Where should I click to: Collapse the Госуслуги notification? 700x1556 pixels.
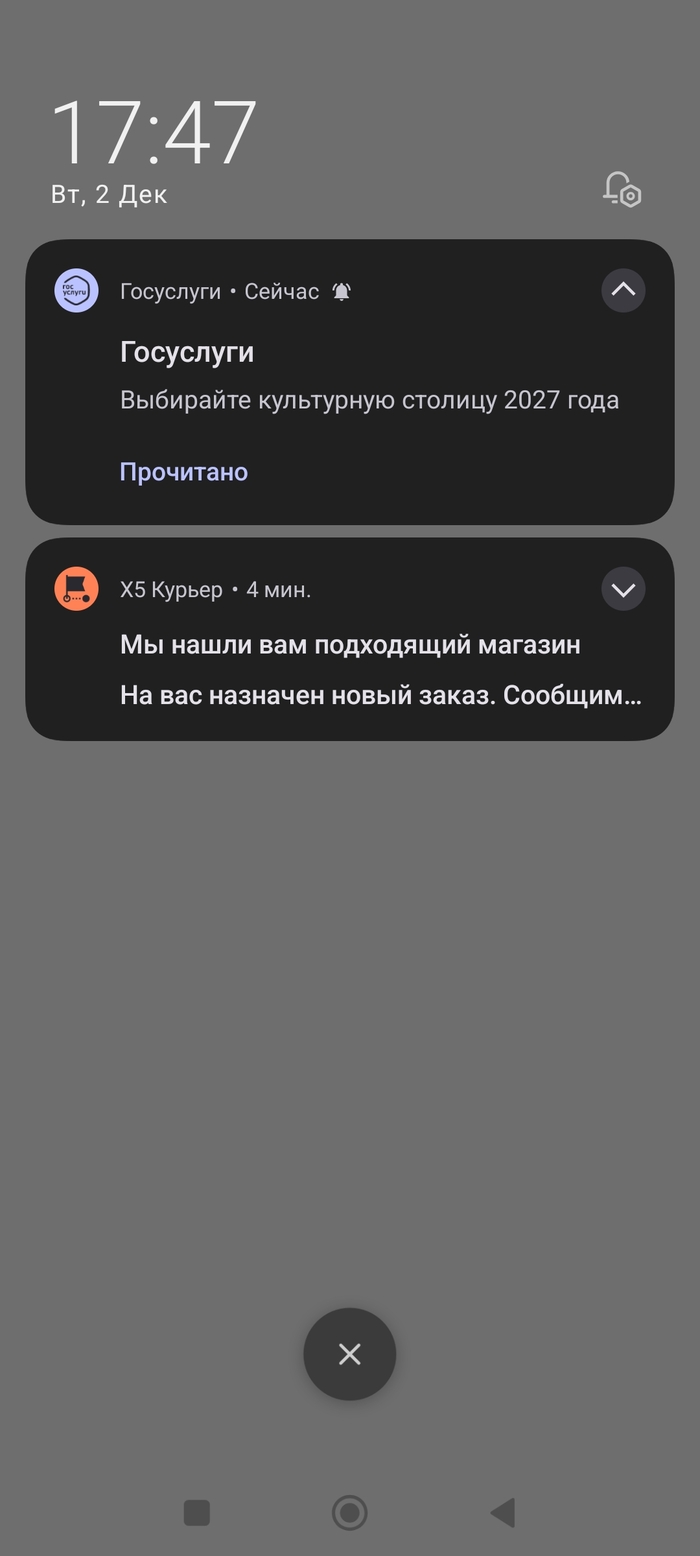tap(623, 291)
